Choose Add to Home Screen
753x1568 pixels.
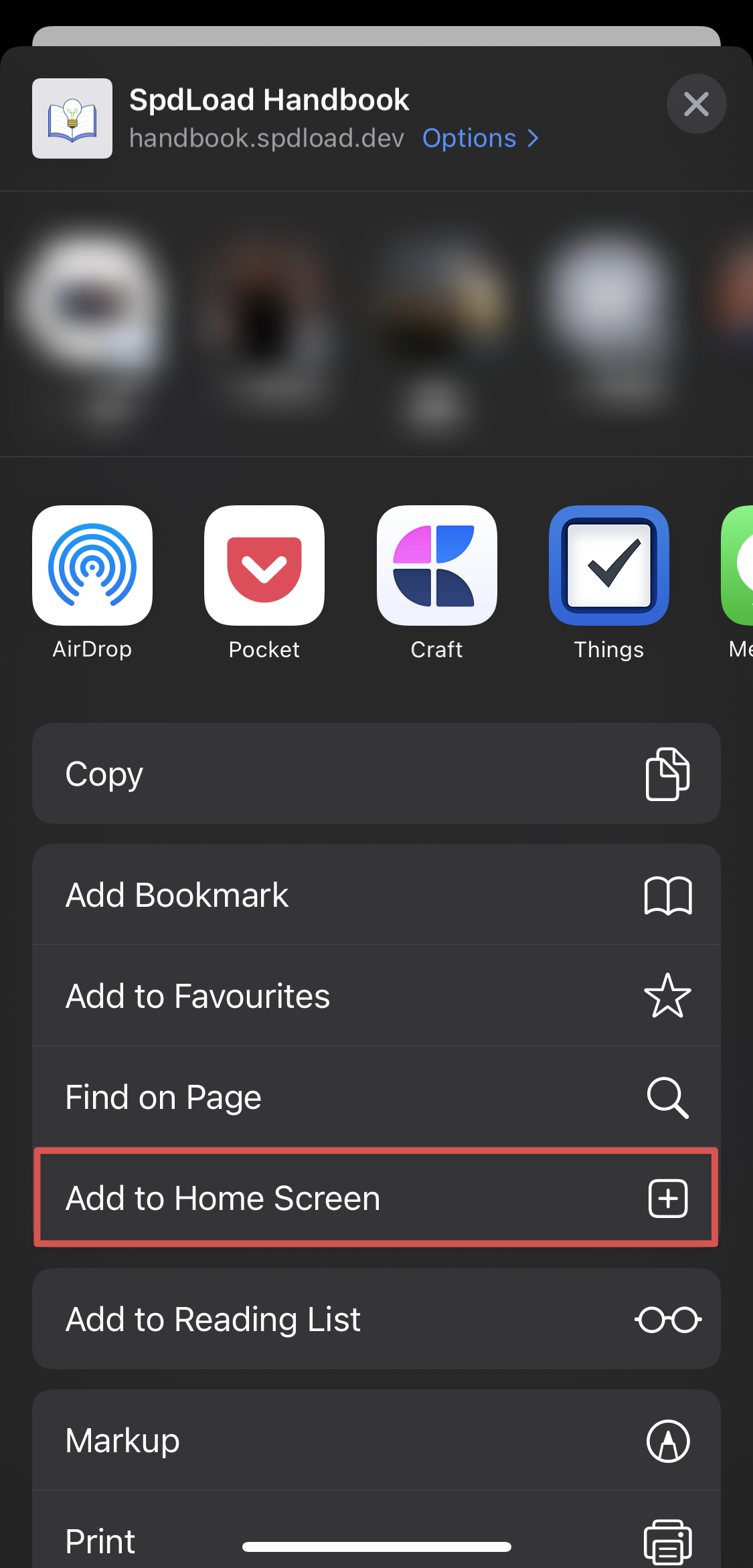pyautogui.click(x=376, y=1198)
